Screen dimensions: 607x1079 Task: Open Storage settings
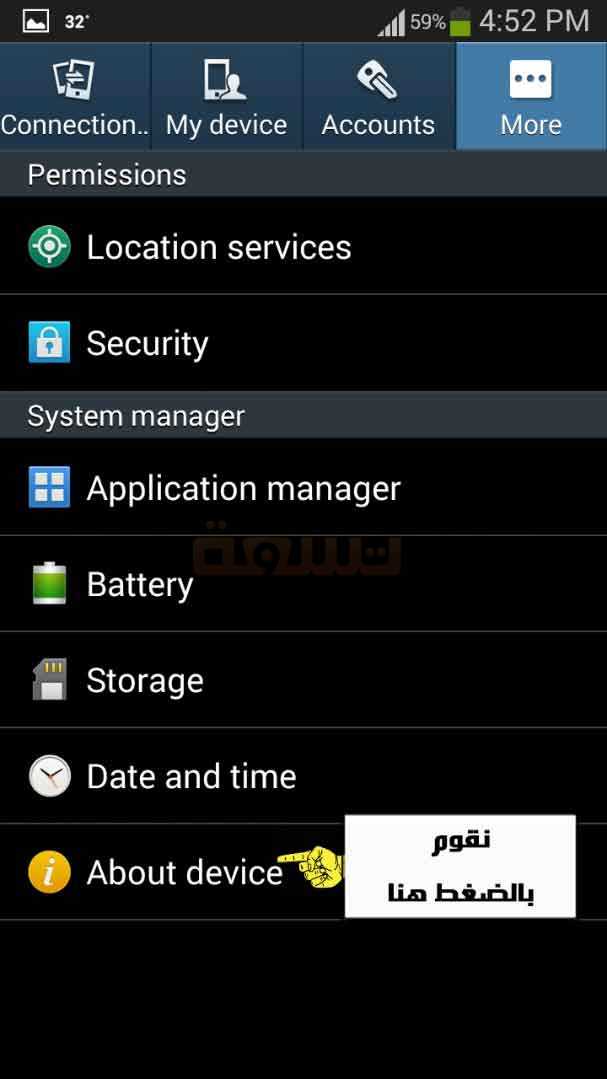click(x=304, y=680)
